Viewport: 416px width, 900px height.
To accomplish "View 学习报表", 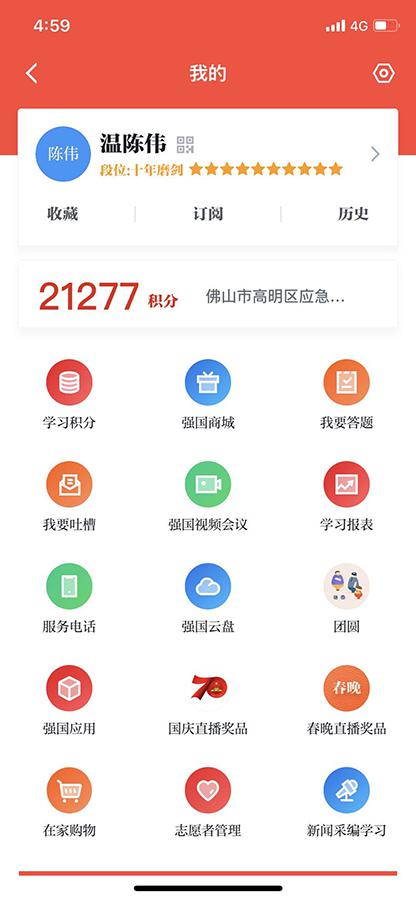I will click(347, 497).
